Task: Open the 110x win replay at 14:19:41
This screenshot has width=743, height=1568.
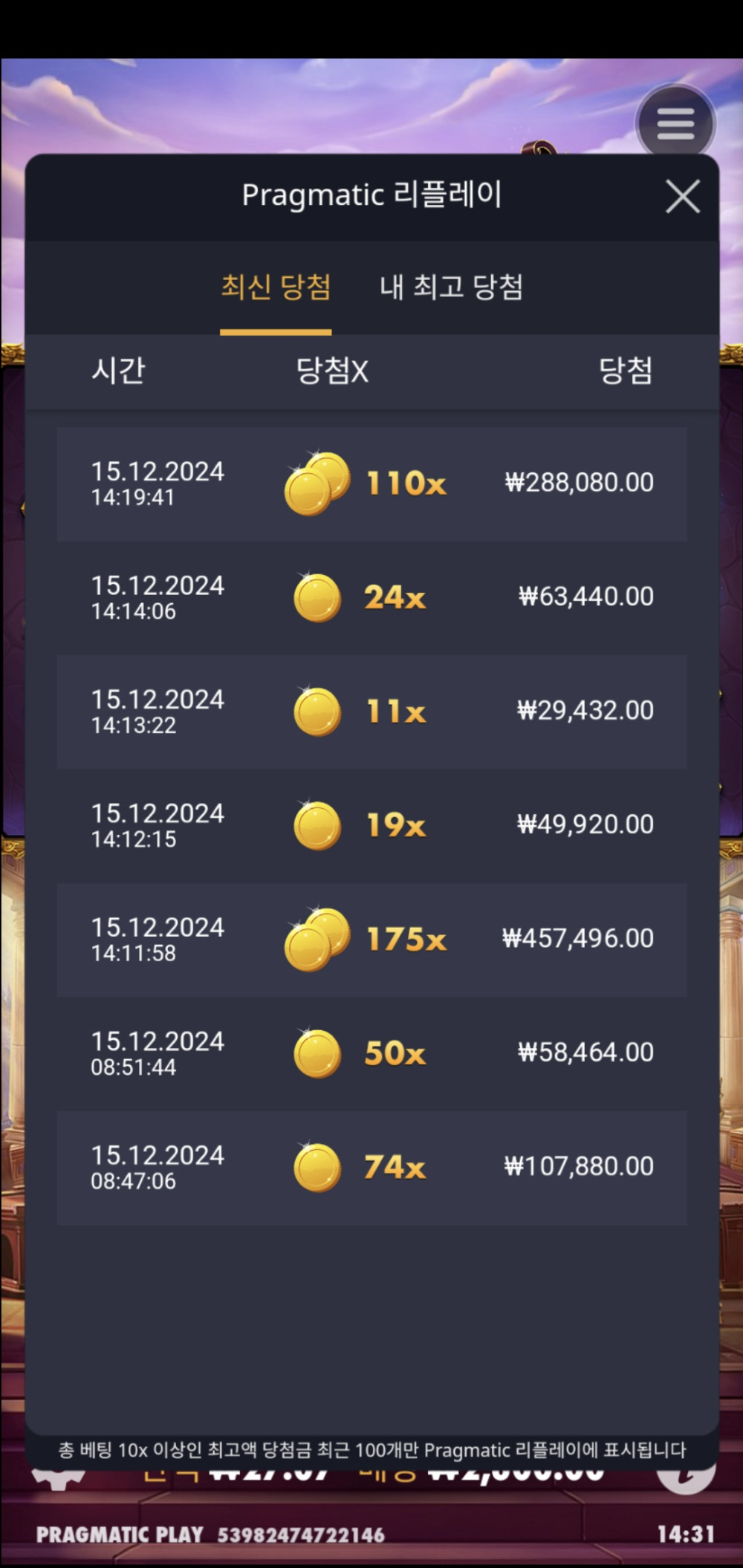Action: click(x=371, y=484)
